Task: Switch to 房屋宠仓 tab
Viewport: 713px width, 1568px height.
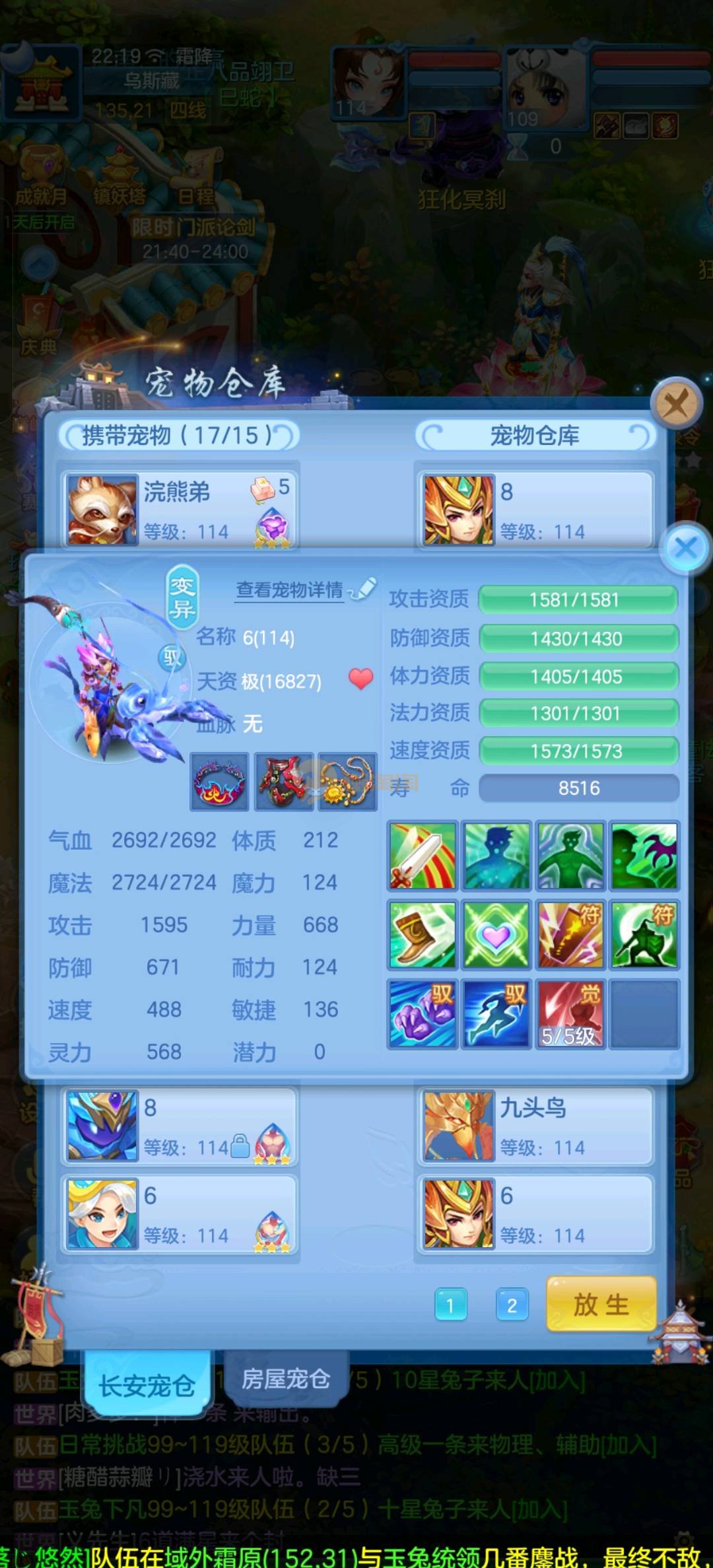Action: click(285, 1379)
